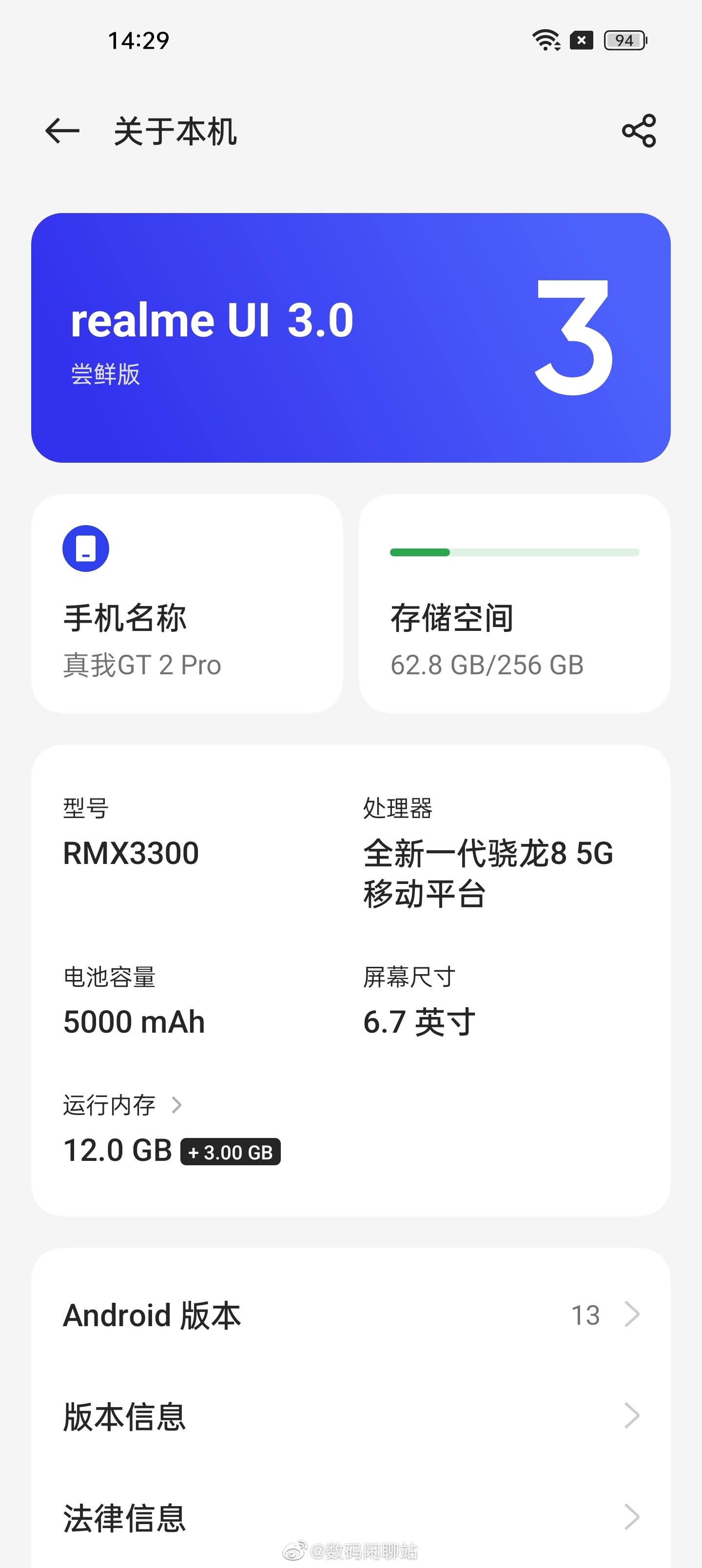Open the 手机名称 card

(x=187, y=603)
